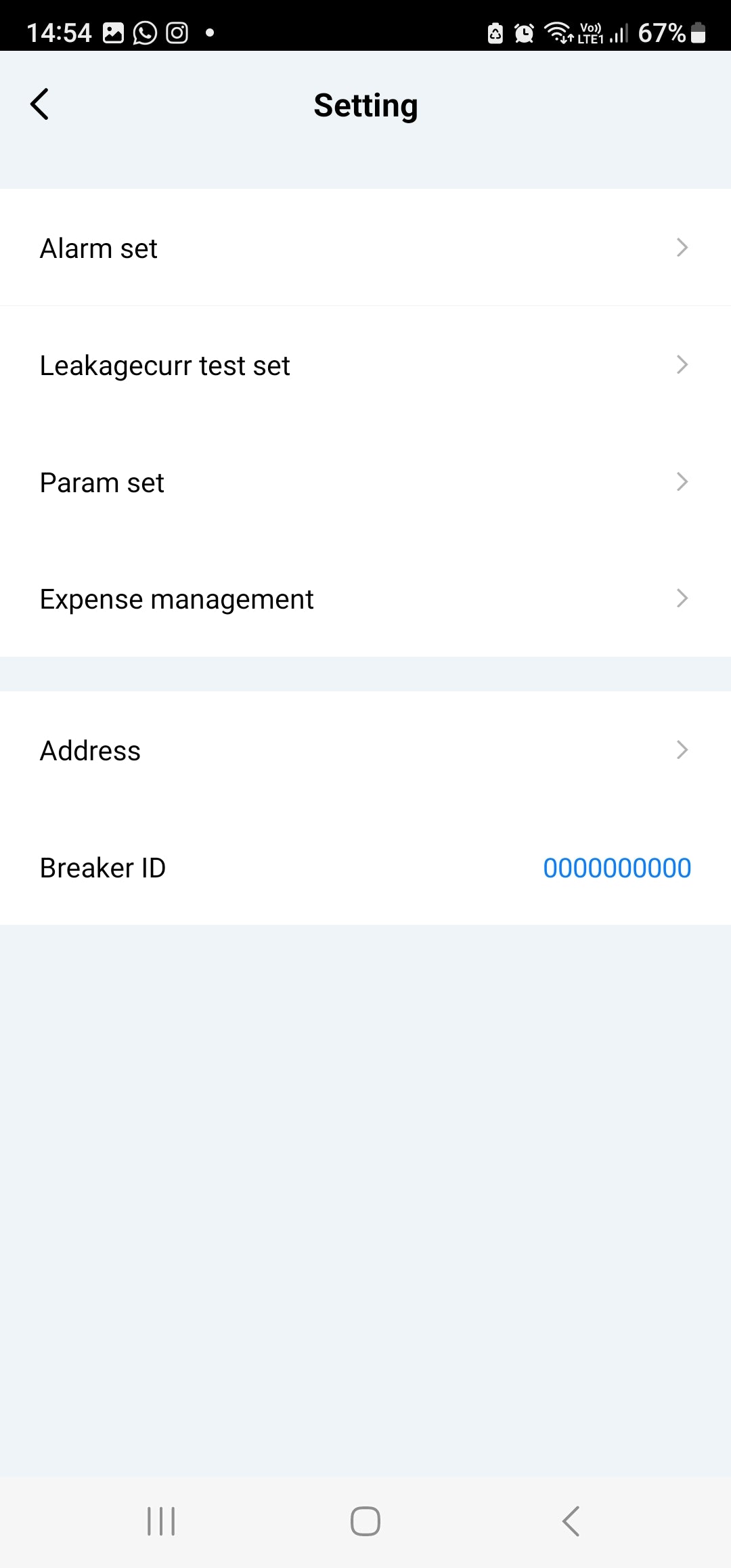Tap the Breaker ID number 0000000000
The height and width of the screenshot is (1568, 731).
pyautogui.click(x=617, y=868)
